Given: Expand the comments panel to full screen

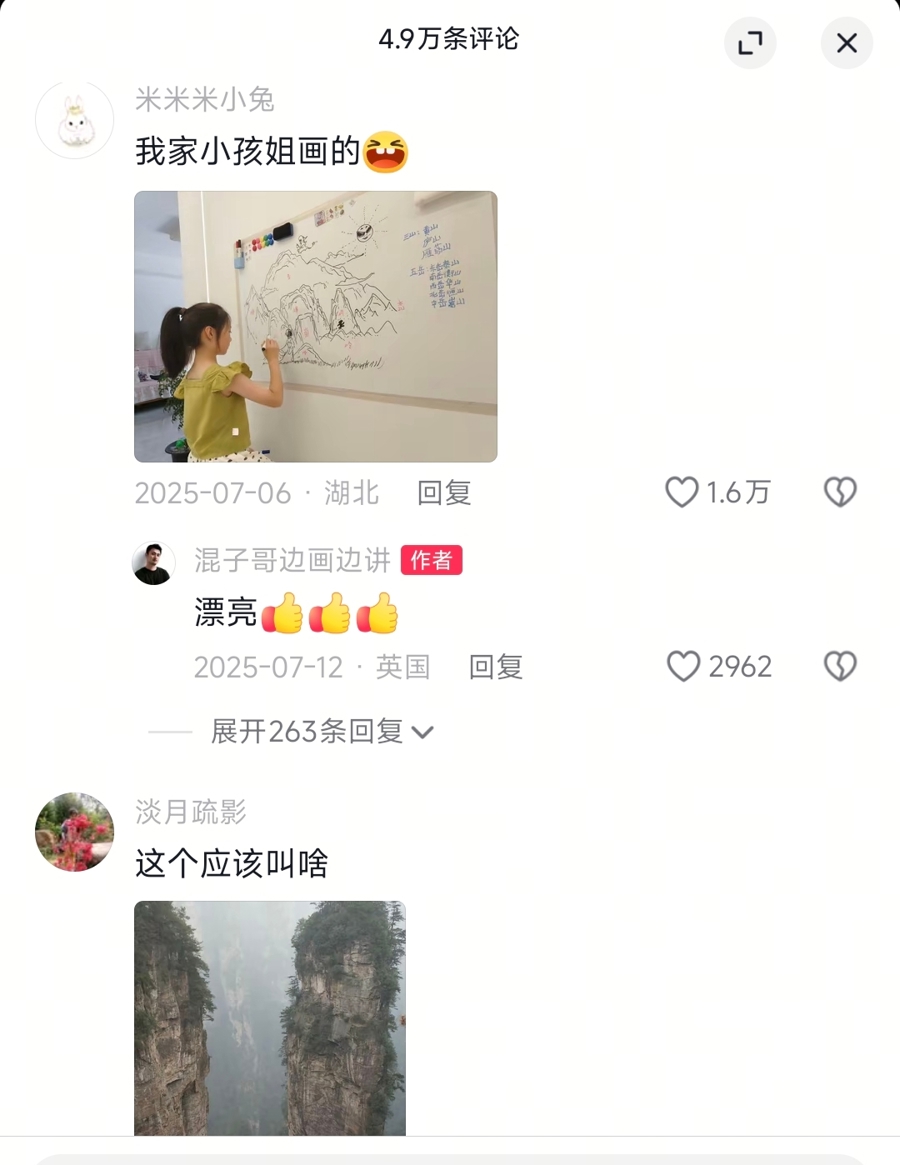Looking at the screenshot, I should click(750, 43).
